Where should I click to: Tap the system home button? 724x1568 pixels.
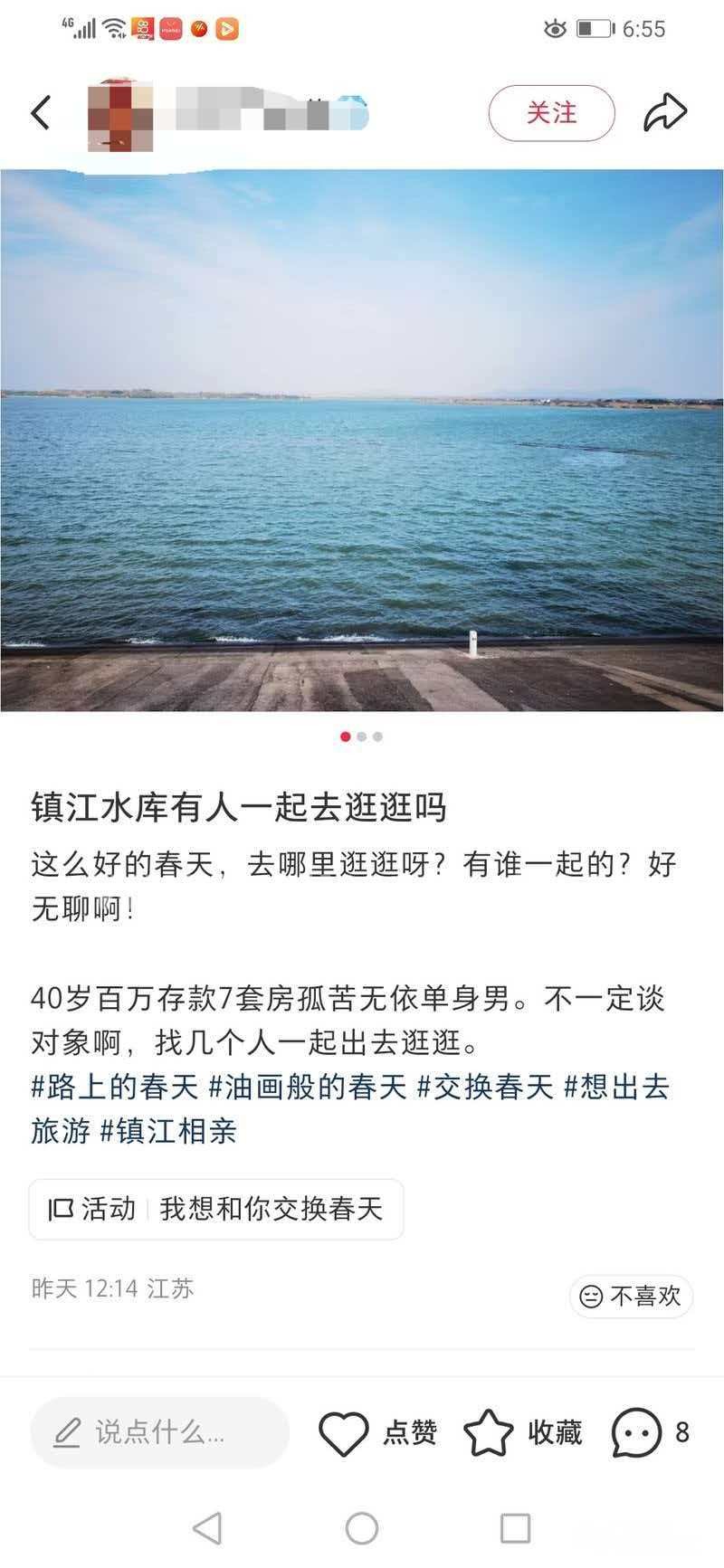coord(362,1528)
